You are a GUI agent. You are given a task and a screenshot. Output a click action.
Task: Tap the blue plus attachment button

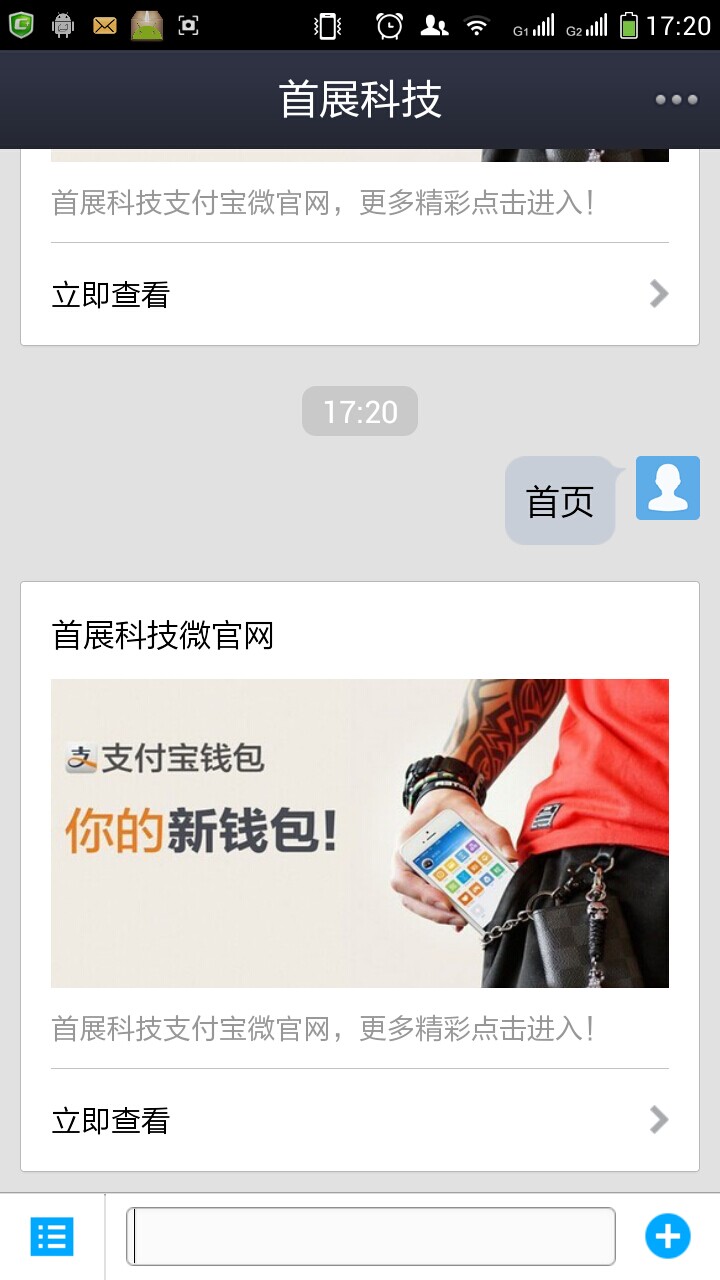667,1236
